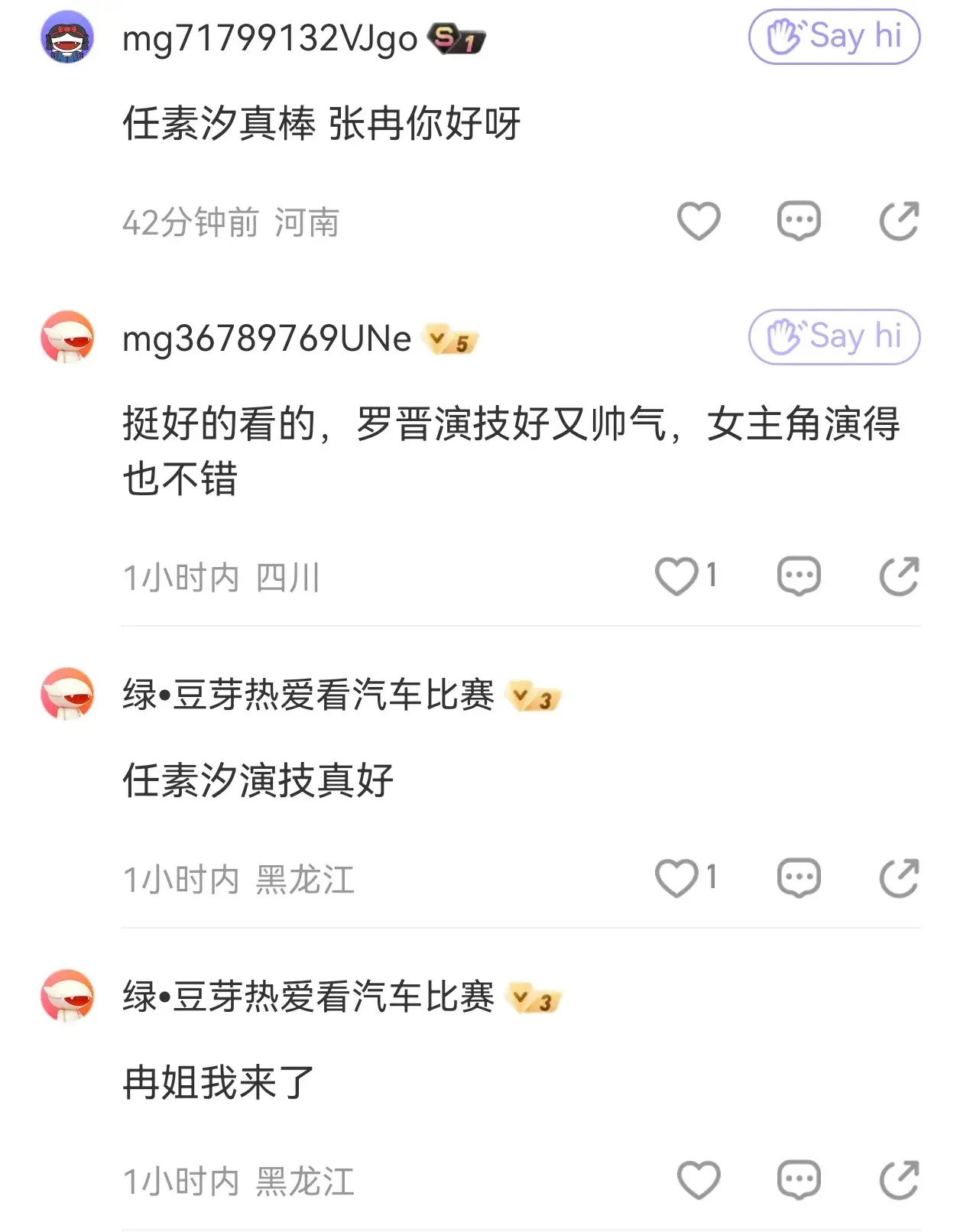Like the comment 任素汐真棒 张冉你好呀
Screen dimensions: 960x1232
coord(699,222)
